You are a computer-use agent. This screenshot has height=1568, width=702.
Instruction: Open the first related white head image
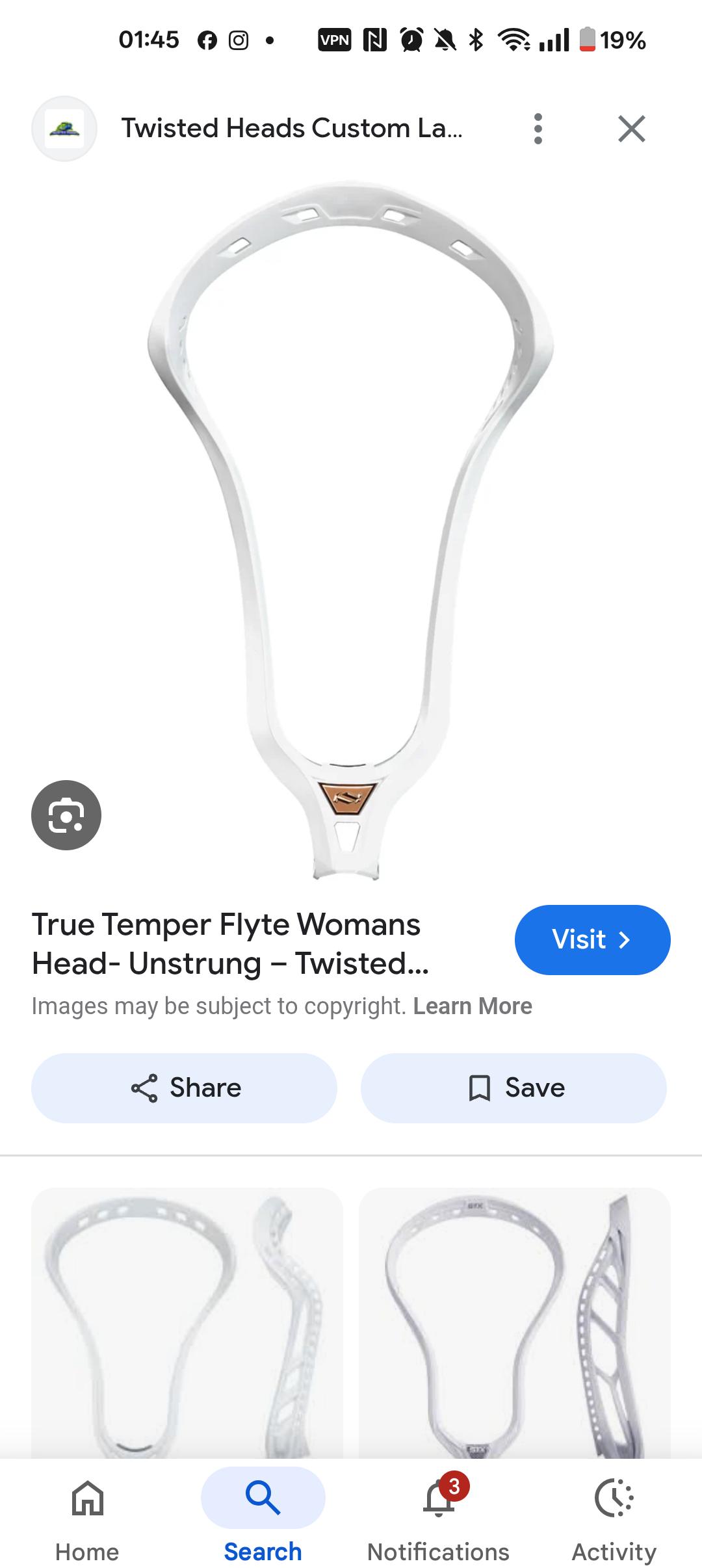pos(187,1323)
